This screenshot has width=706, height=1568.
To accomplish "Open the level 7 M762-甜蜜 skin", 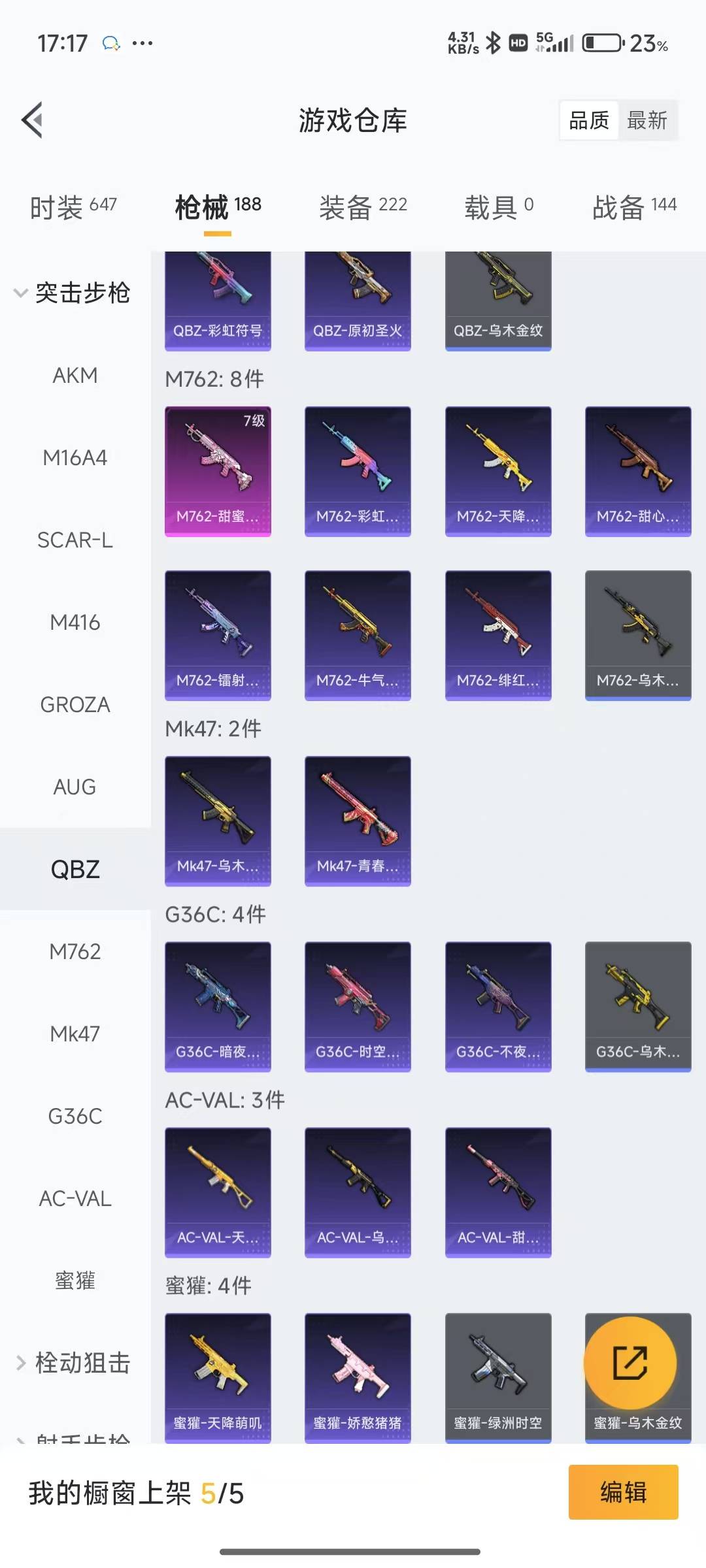I will click(218, 471).
